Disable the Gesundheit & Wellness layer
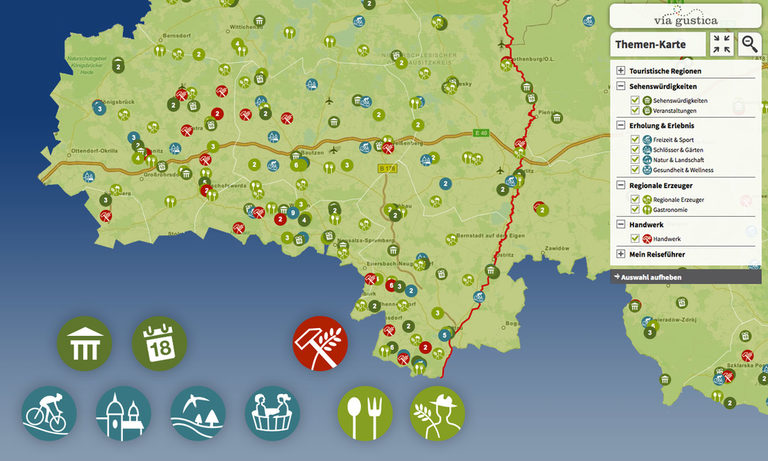 635,170
